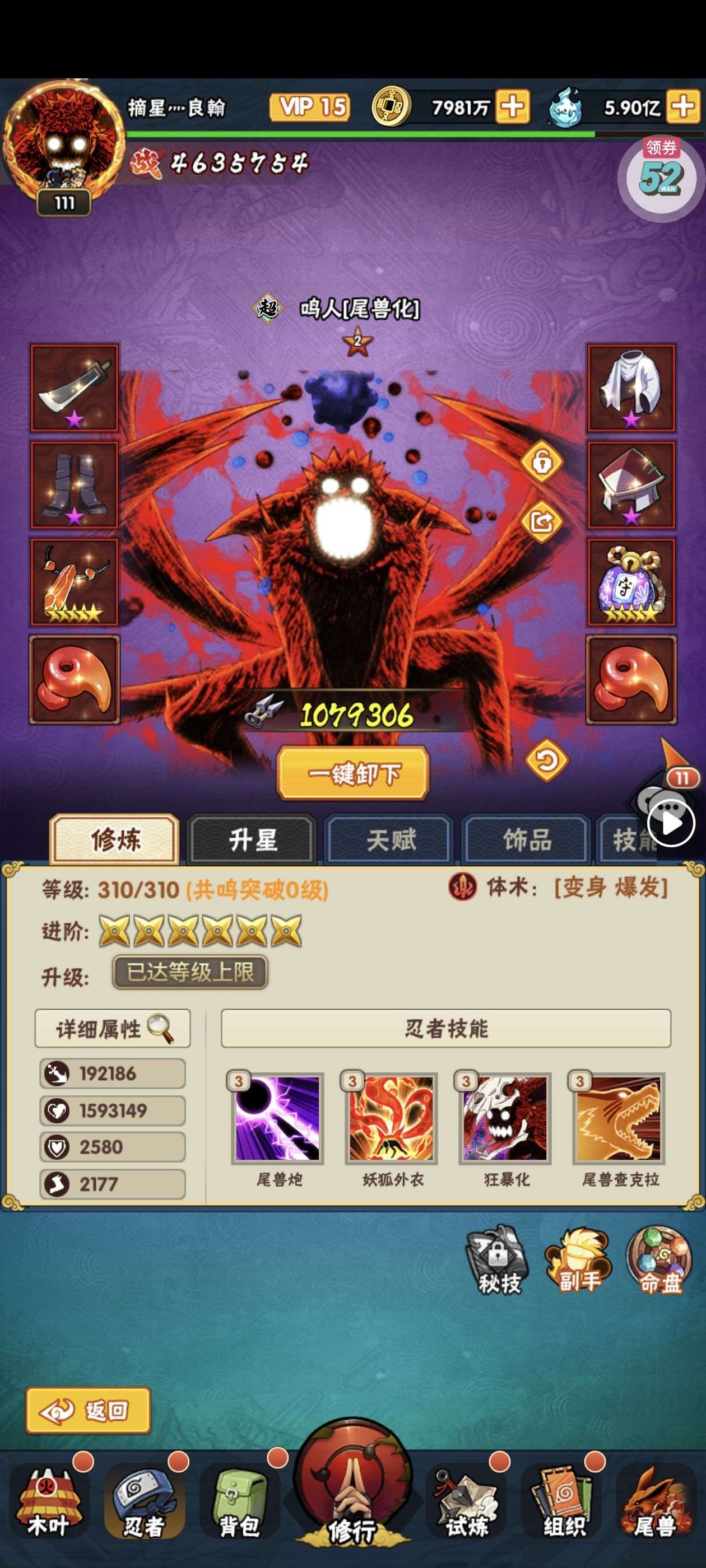
Task: Go to the 木叶 bottom tab
Action: [47, 1501]
